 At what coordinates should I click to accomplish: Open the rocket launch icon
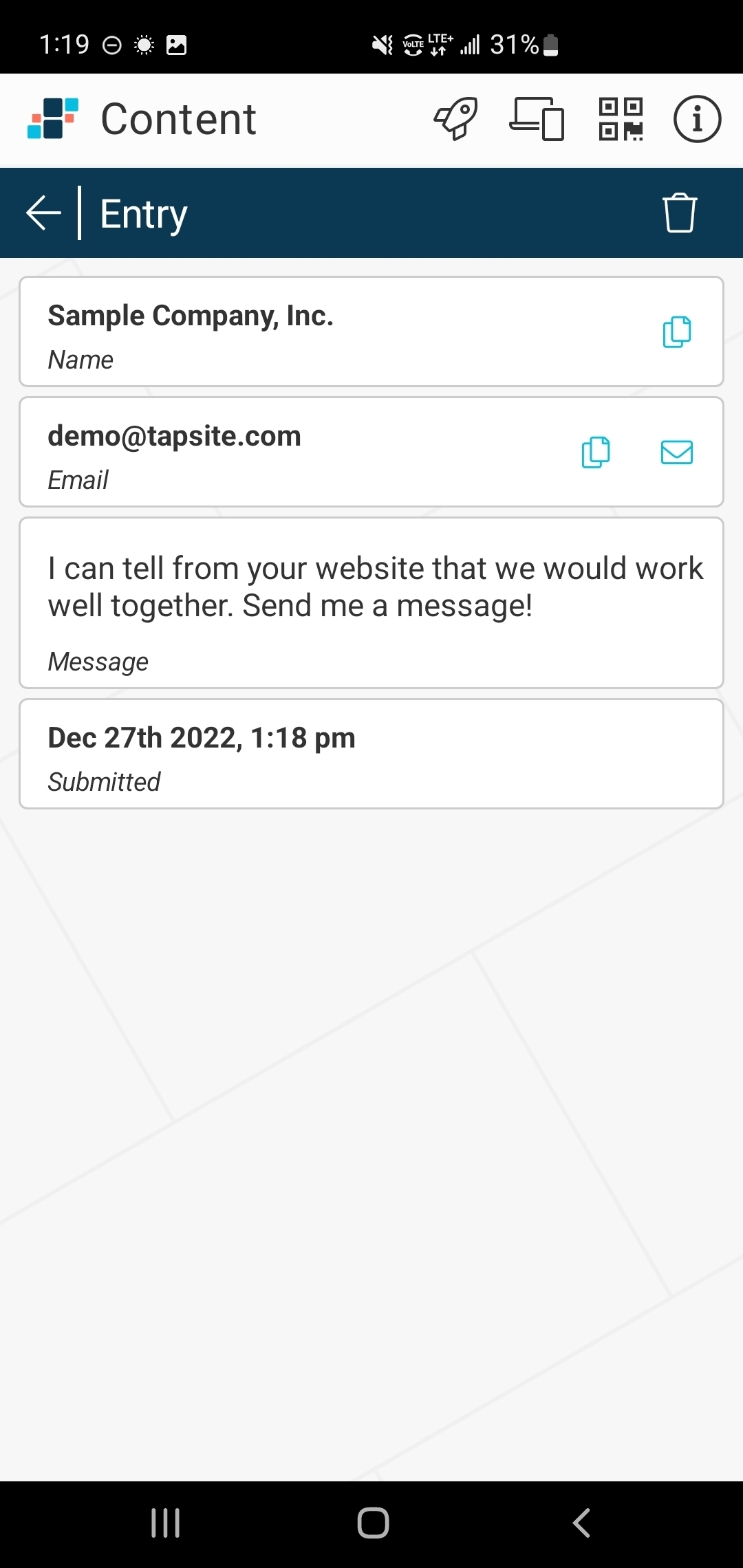[455, 119]
